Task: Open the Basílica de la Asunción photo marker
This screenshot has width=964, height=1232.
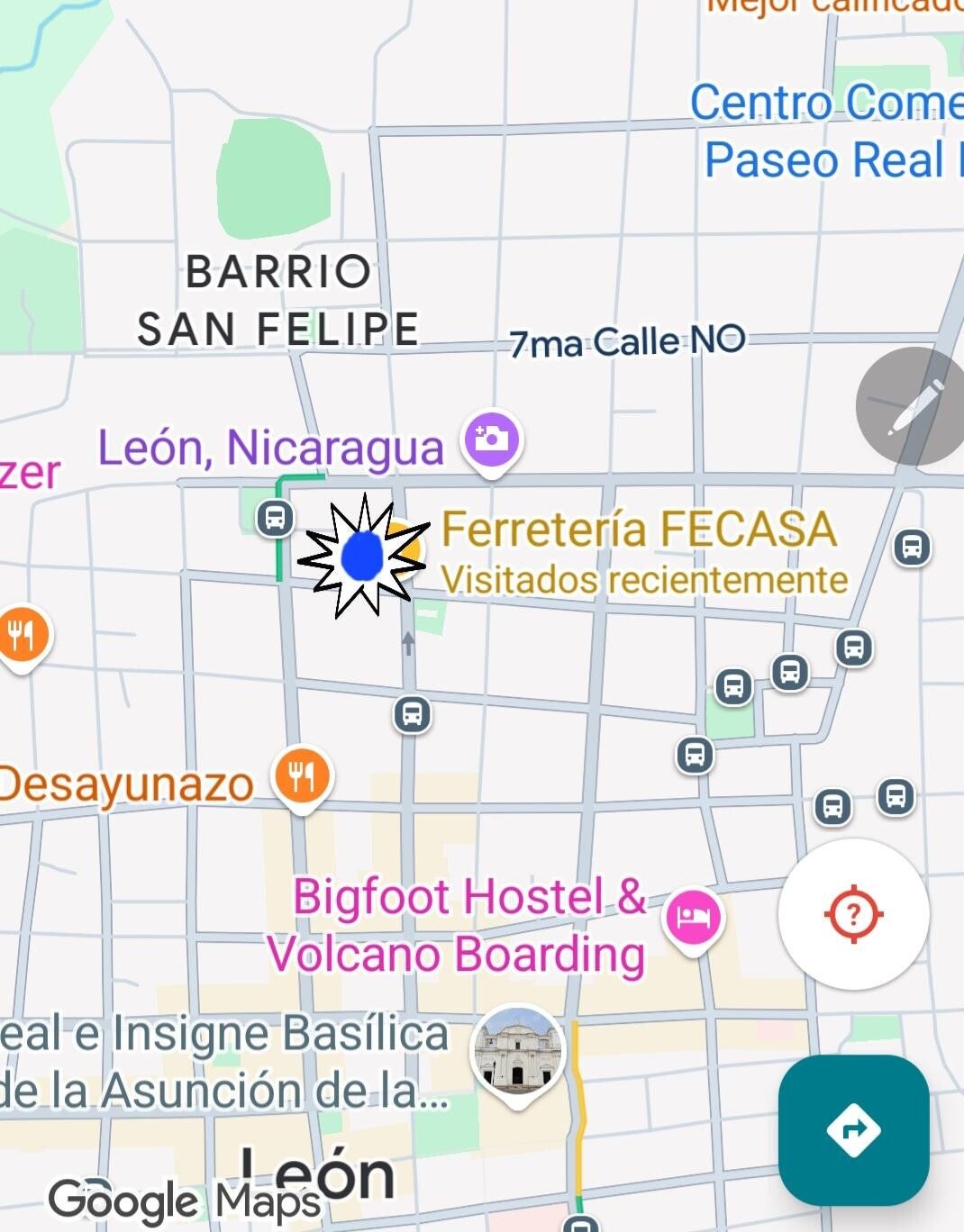Action: [518, 1052]
